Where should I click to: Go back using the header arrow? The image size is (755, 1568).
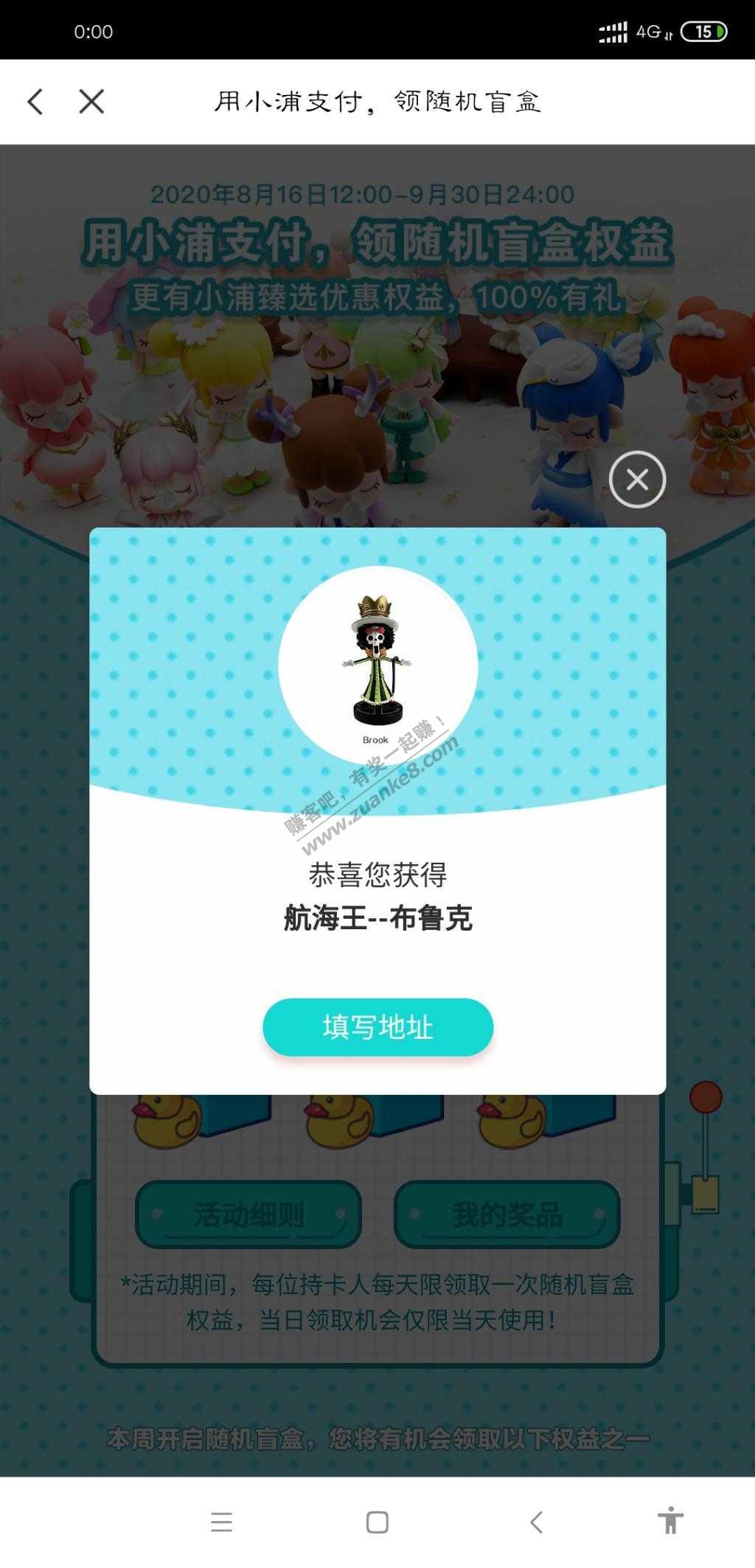[x=35, y=102]
